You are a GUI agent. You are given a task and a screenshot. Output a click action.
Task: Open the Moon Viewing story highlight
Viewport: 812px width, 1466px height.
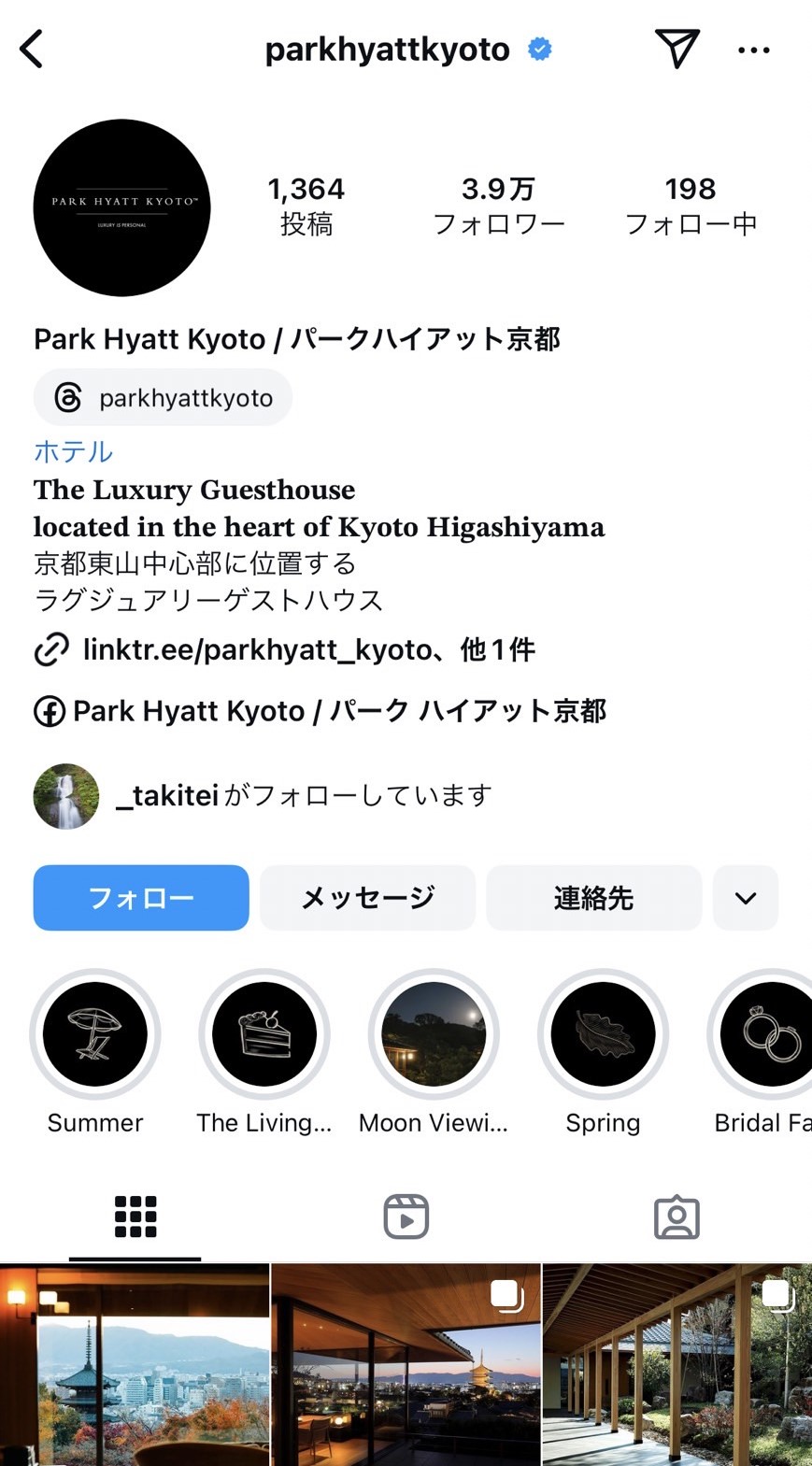[434, 1034]
